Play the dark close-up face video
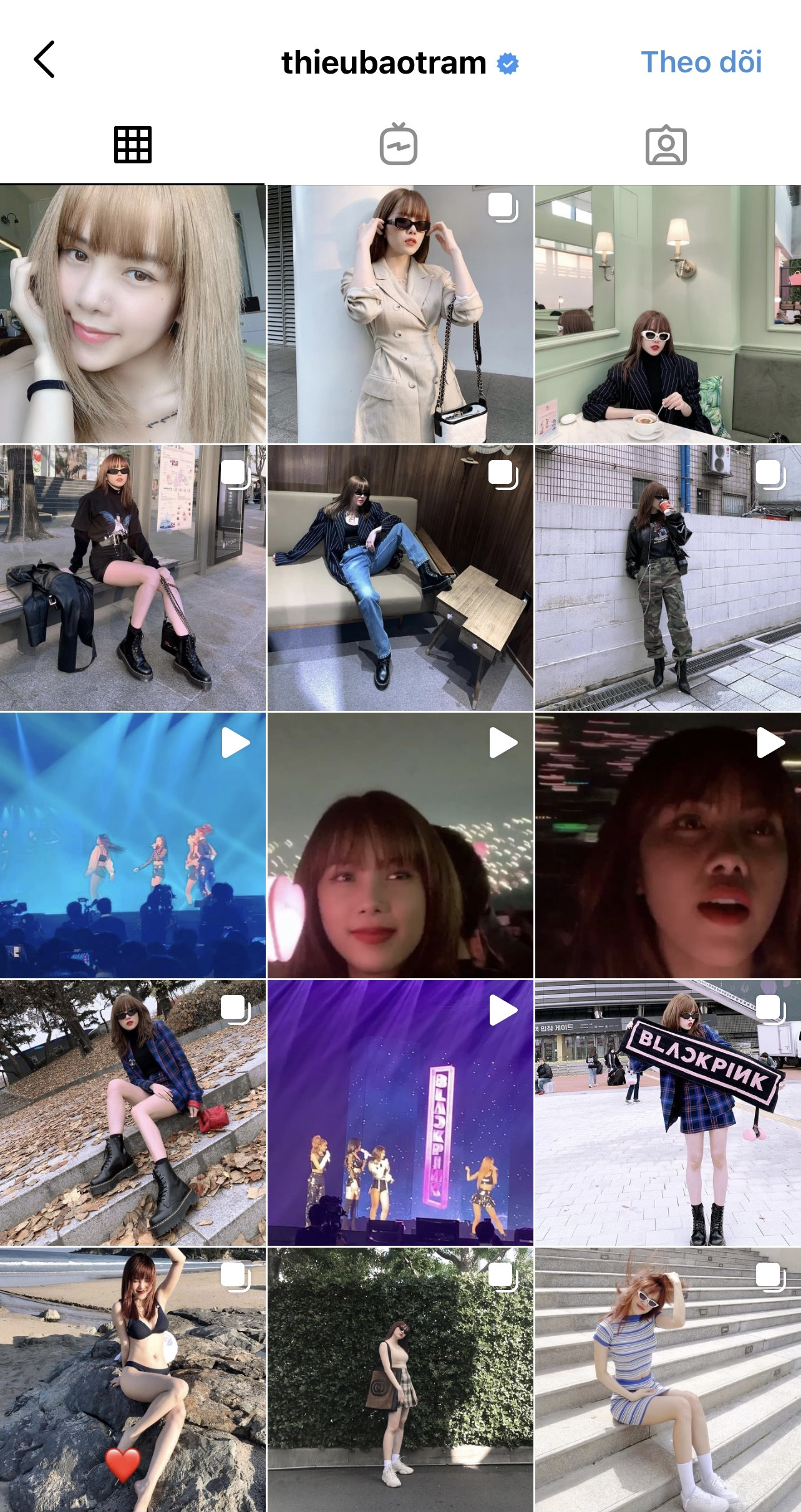 click(x=667, y=845)
